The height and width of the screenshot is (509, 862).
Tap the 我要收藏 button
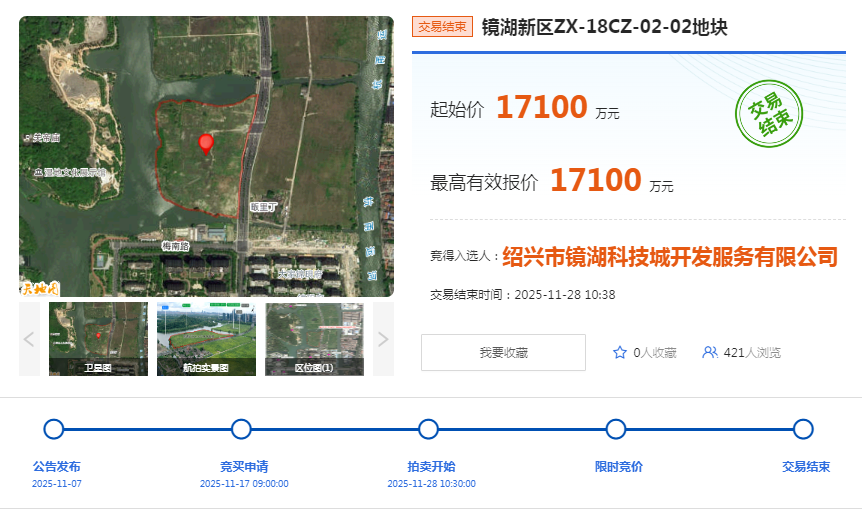[x=503, y=352]
